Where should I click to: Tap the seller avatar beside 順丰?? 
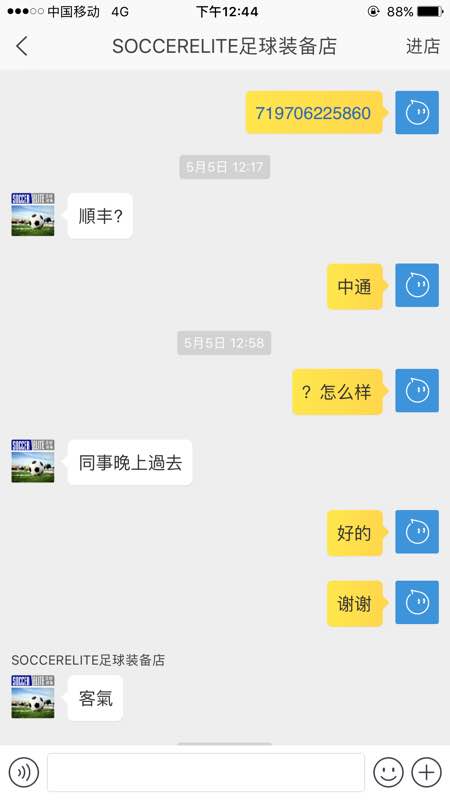pos(33,215)
